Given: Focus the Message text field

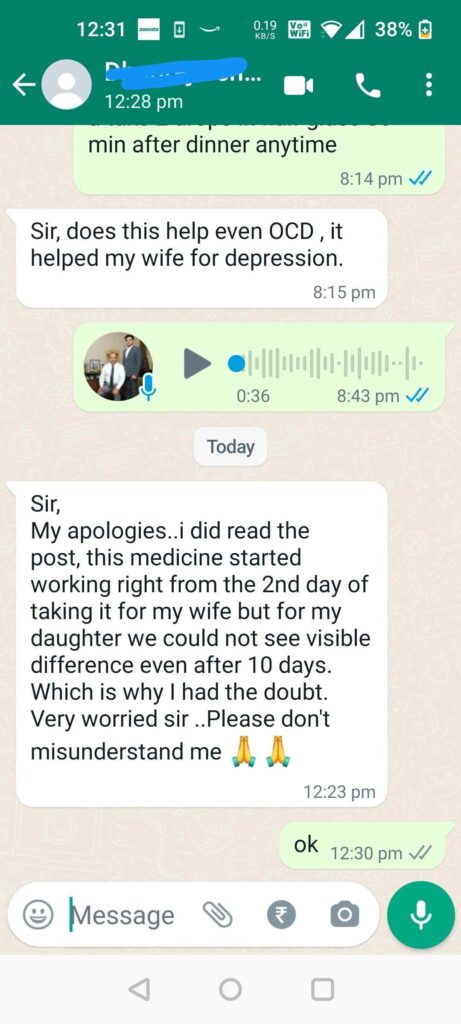Looking at the screenshot, I should 129,915.
